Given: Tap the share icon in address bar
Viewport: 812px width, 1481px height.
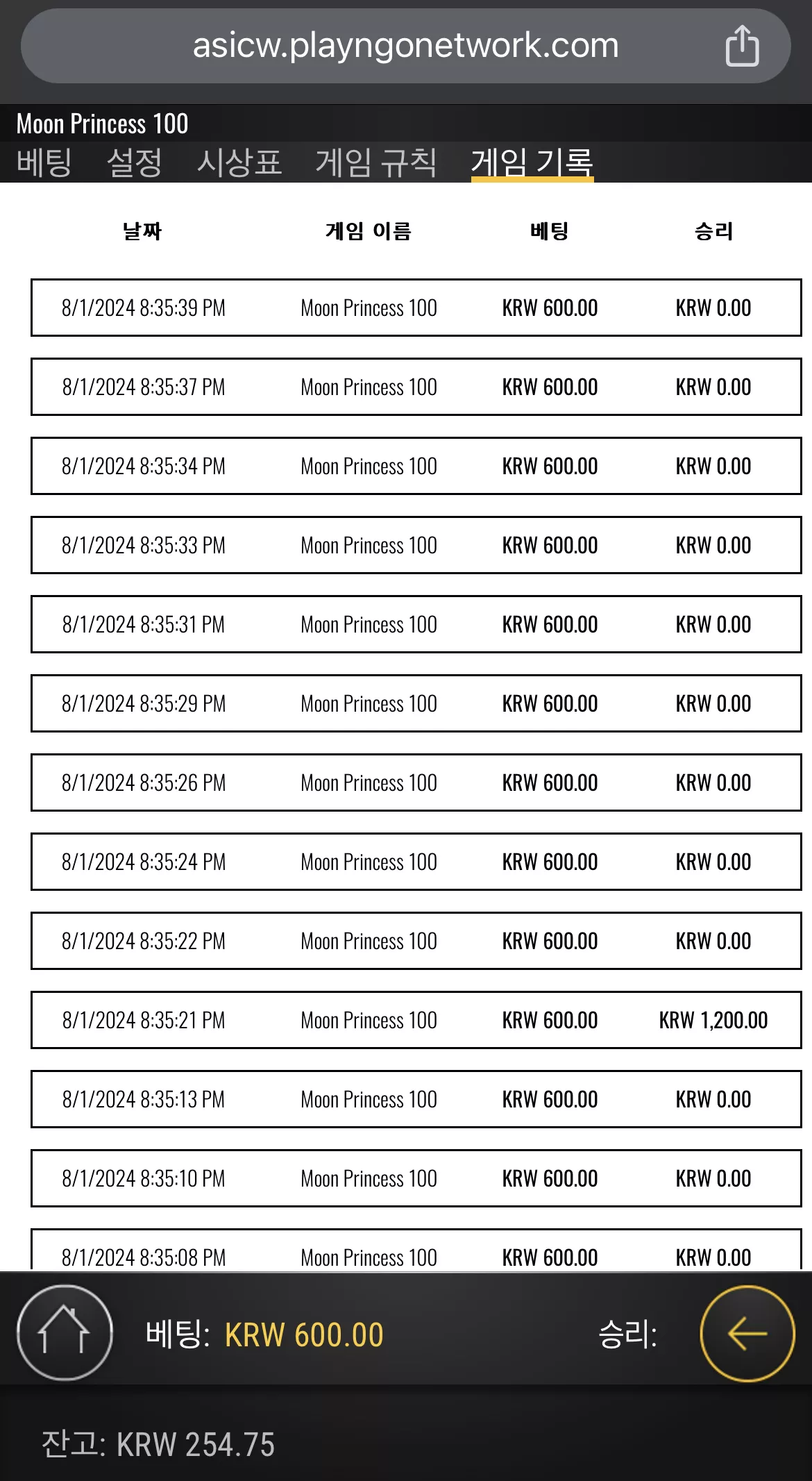Looking at the screenshot, I should pos(742,46).
